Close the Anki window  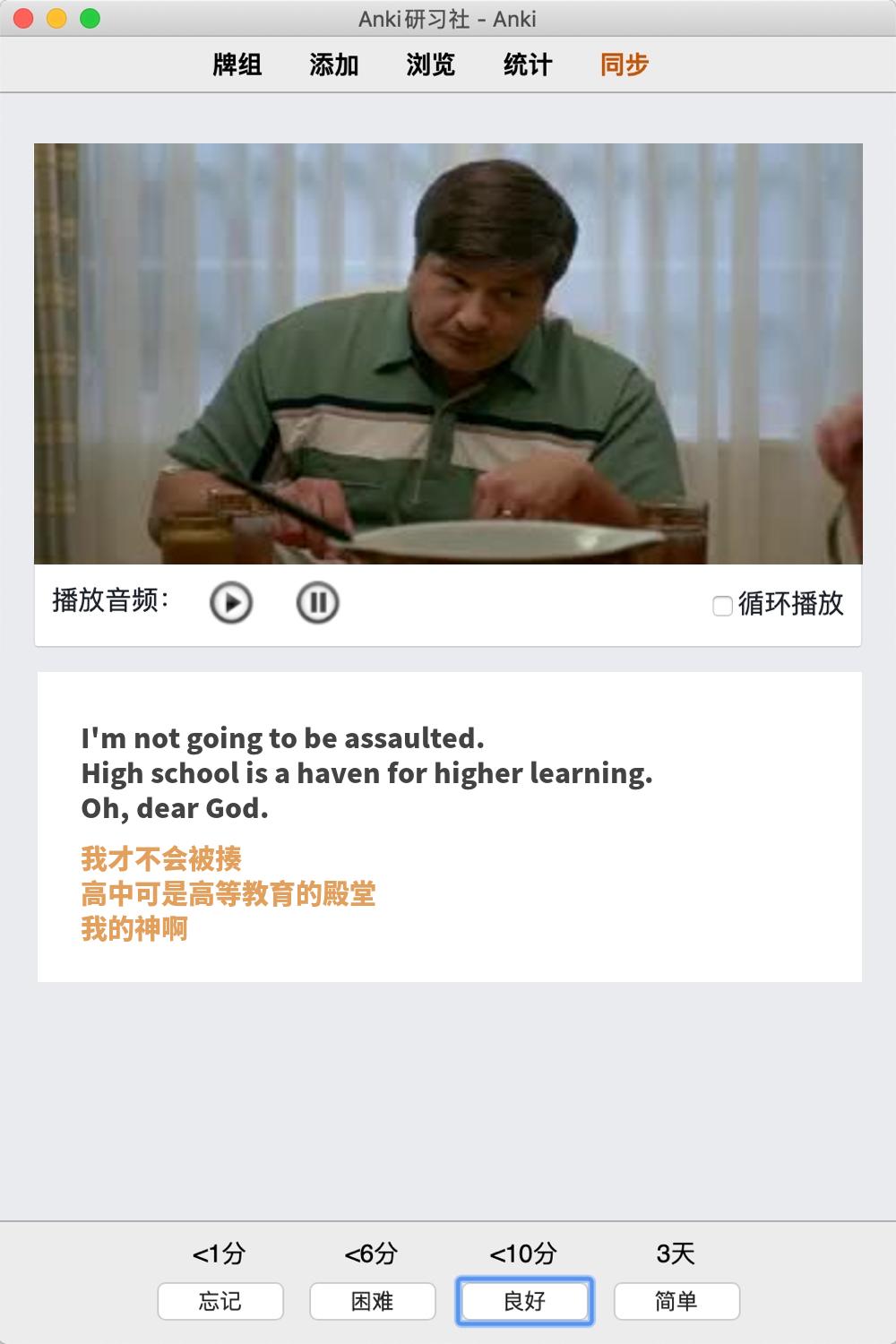tap(24, 18)
